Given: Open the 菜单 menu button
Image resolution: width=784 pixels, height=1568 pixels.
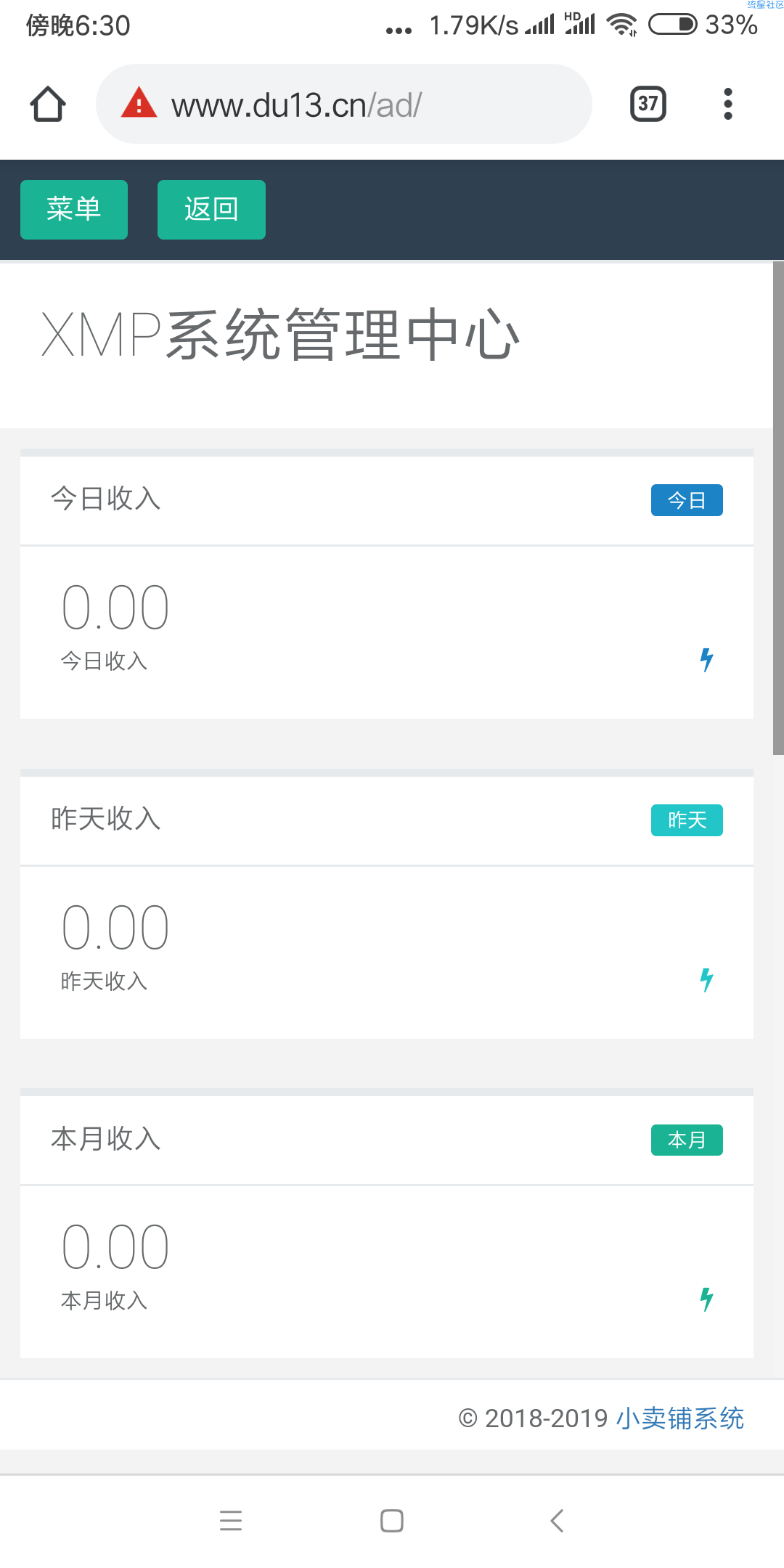Looking at the screenshot, I should (x=74, y=210).
